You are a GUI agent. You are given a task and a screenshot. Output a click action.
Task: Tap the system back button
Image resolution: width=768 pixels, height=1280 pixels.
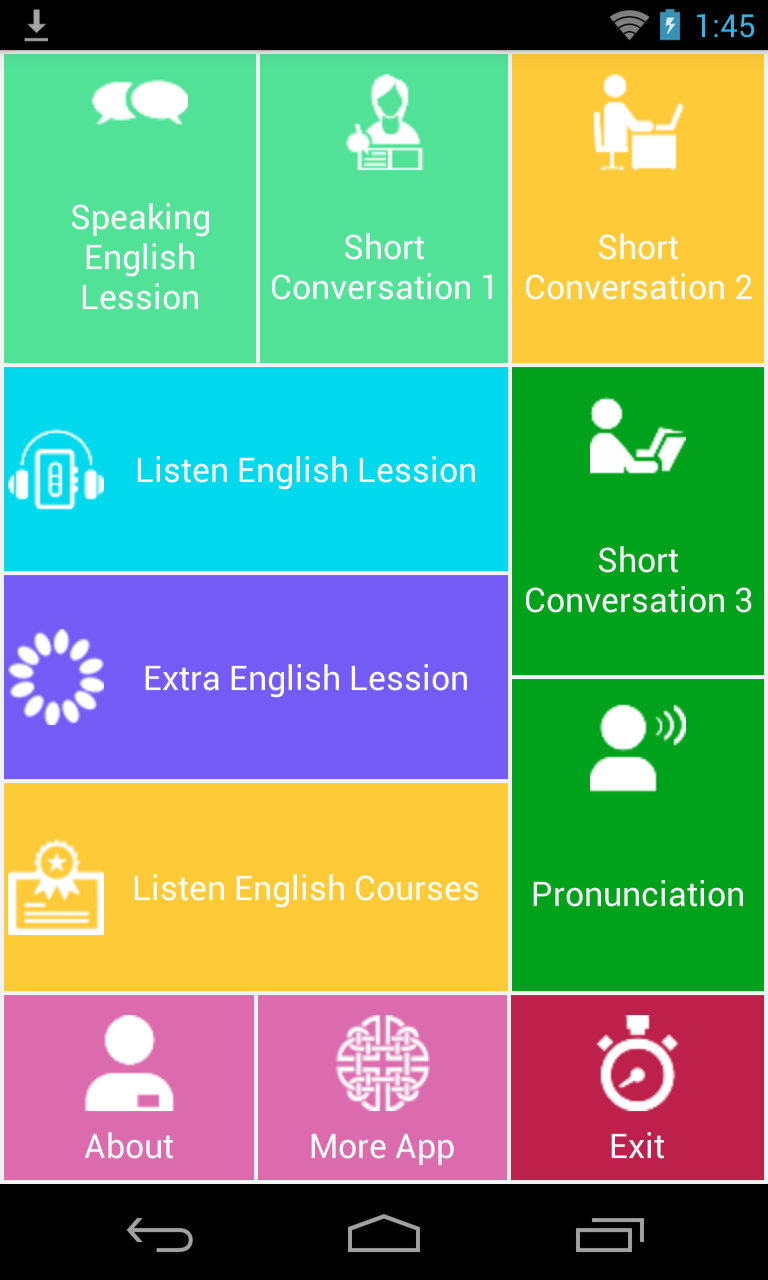(160, 1234)
